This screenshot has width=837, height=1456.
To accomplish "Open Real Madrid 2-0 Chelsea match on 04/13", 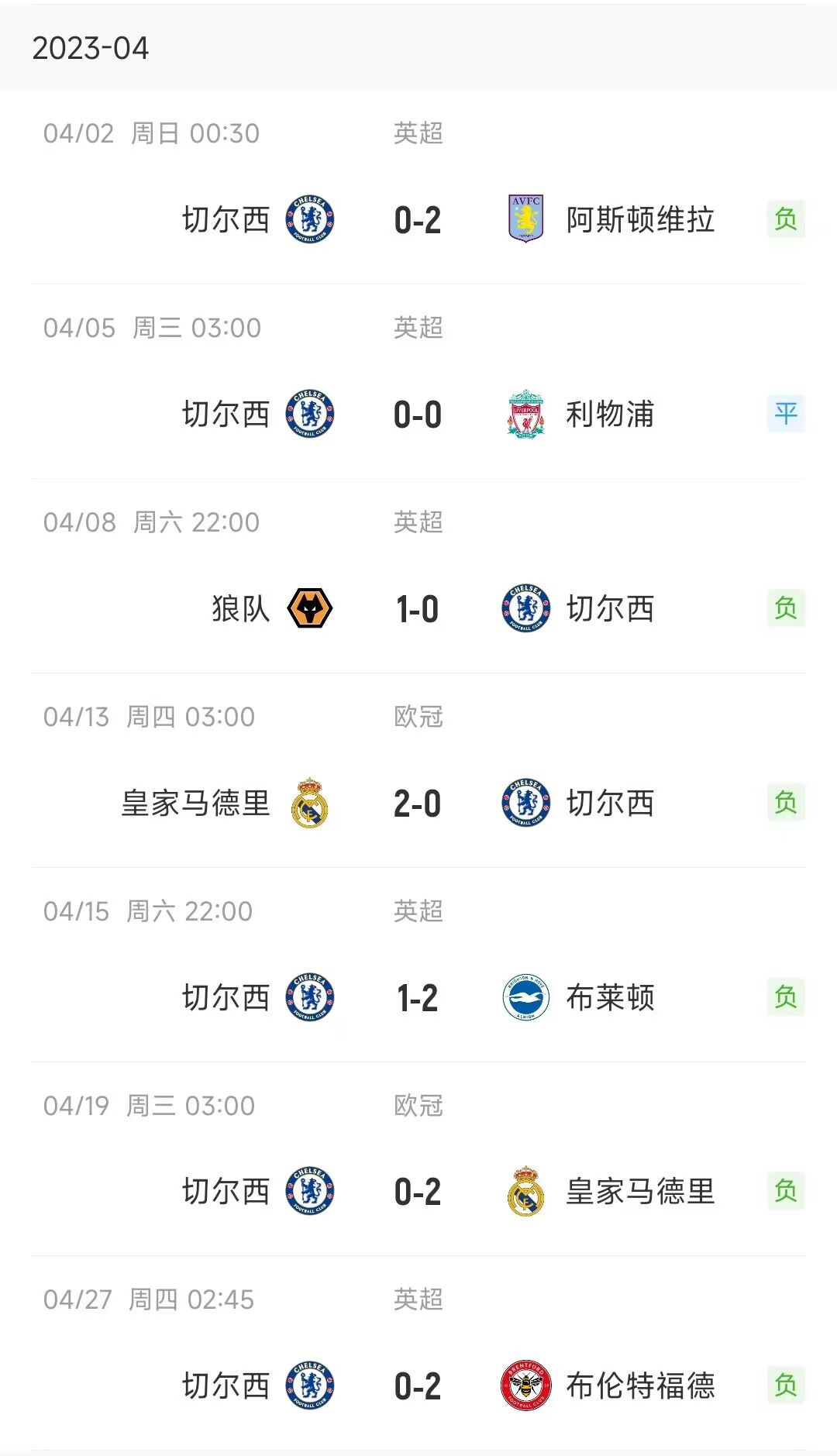I will [418, 770].
